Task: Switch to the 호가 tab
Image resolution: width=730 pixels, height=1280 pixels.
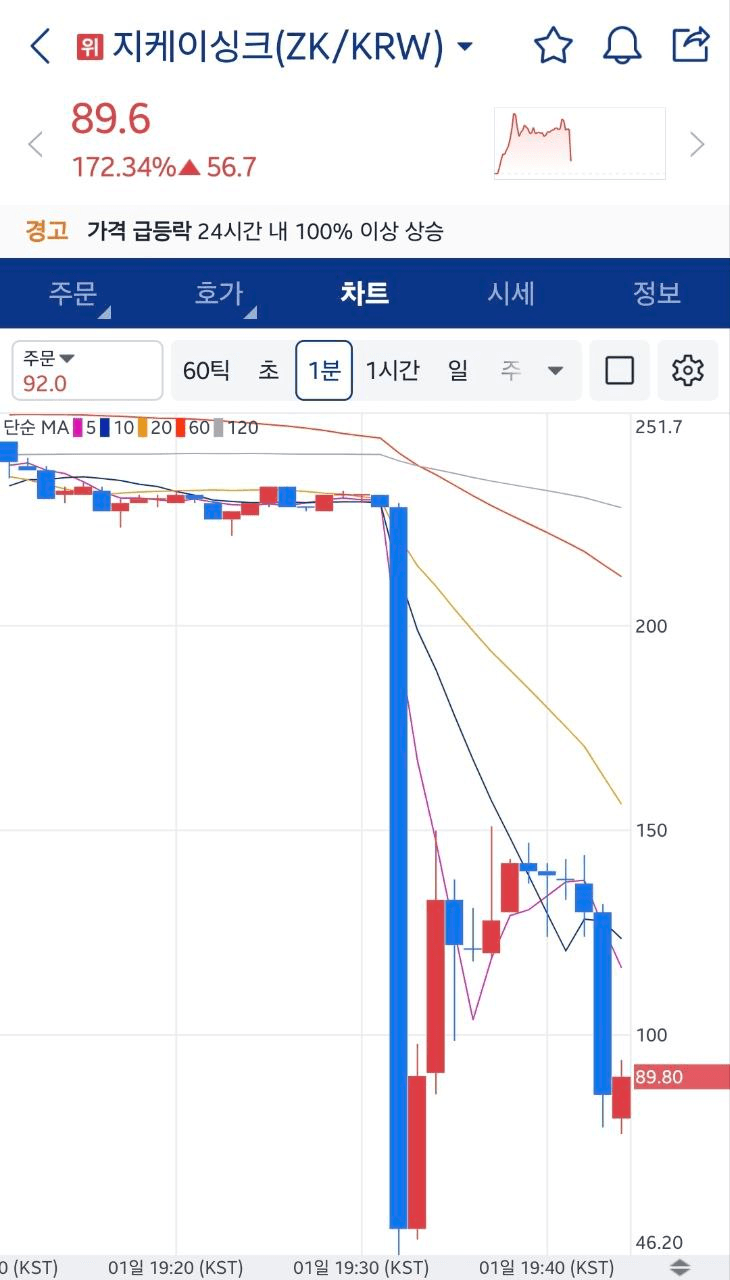Action: [219, 293]
